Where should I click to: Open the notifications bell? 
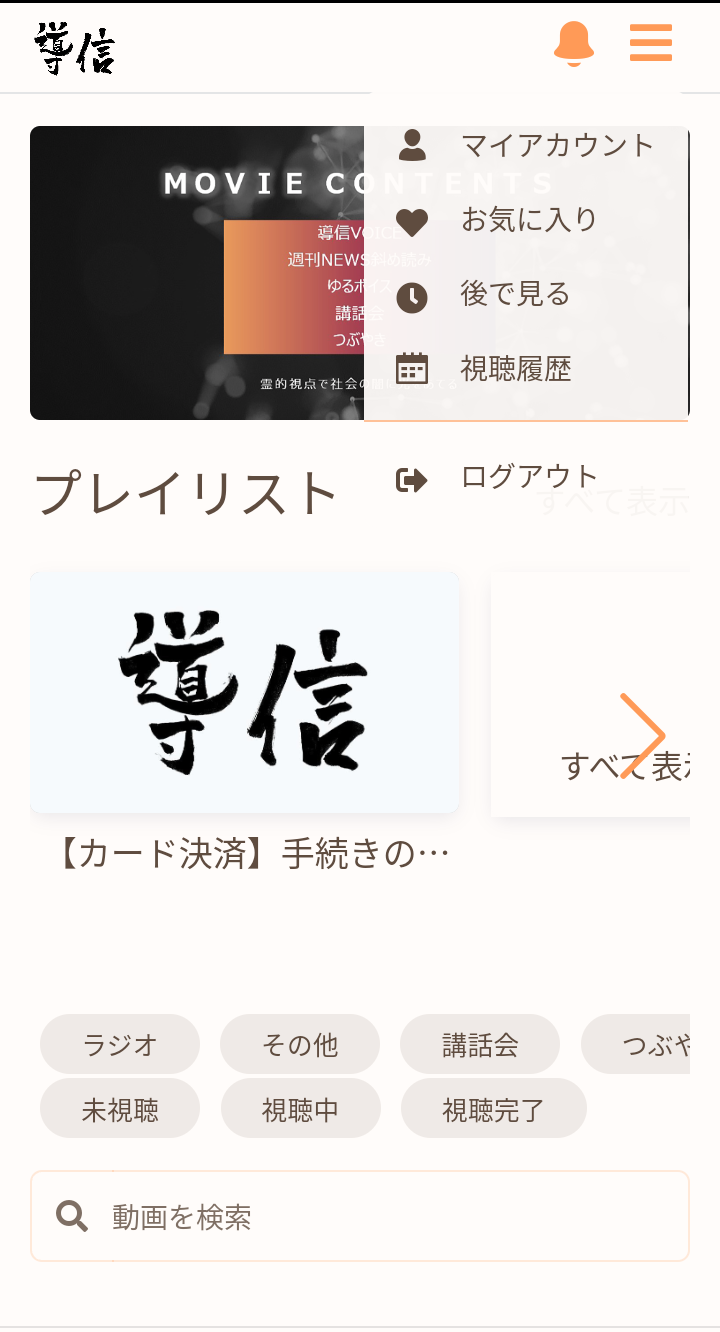[574, 44]
